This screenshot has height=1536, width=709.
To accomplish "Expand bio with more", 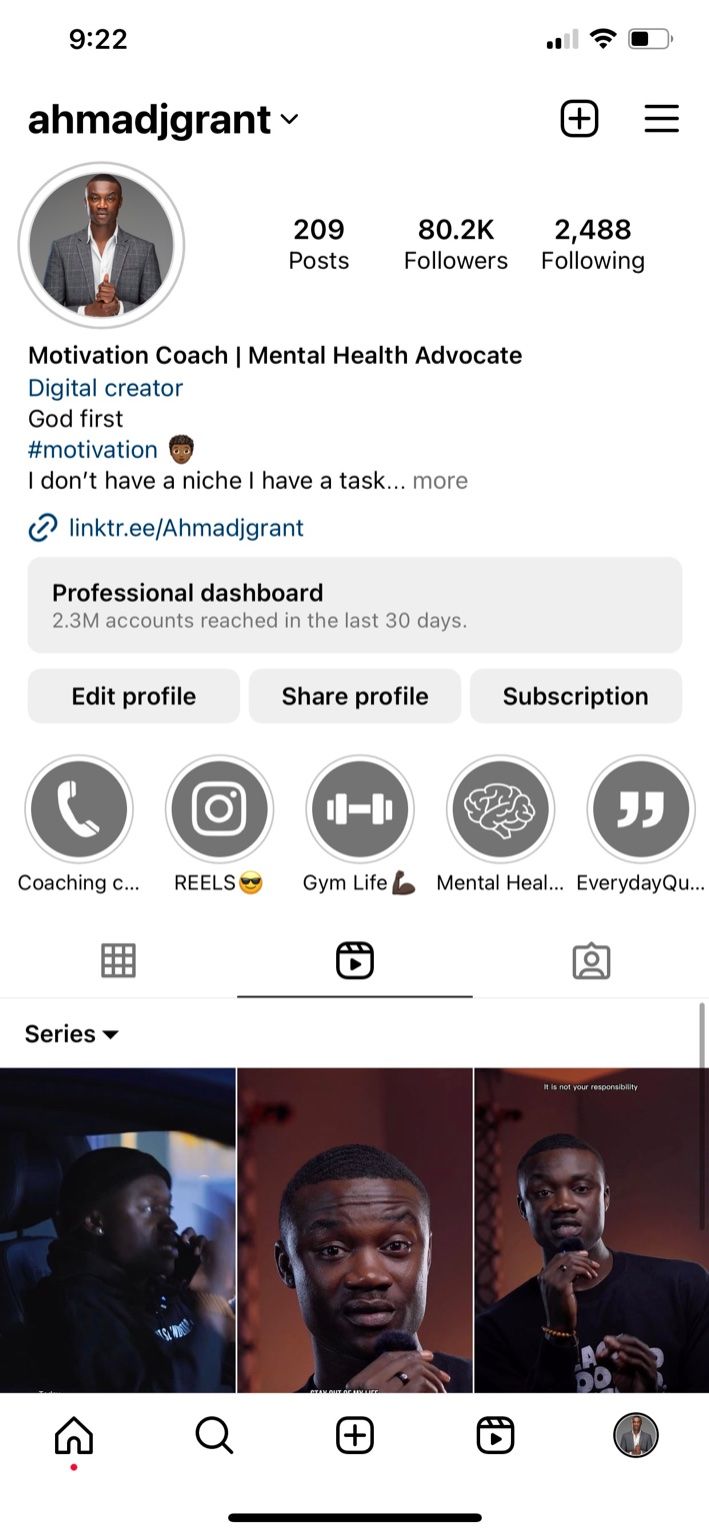I will coord(440,481).
